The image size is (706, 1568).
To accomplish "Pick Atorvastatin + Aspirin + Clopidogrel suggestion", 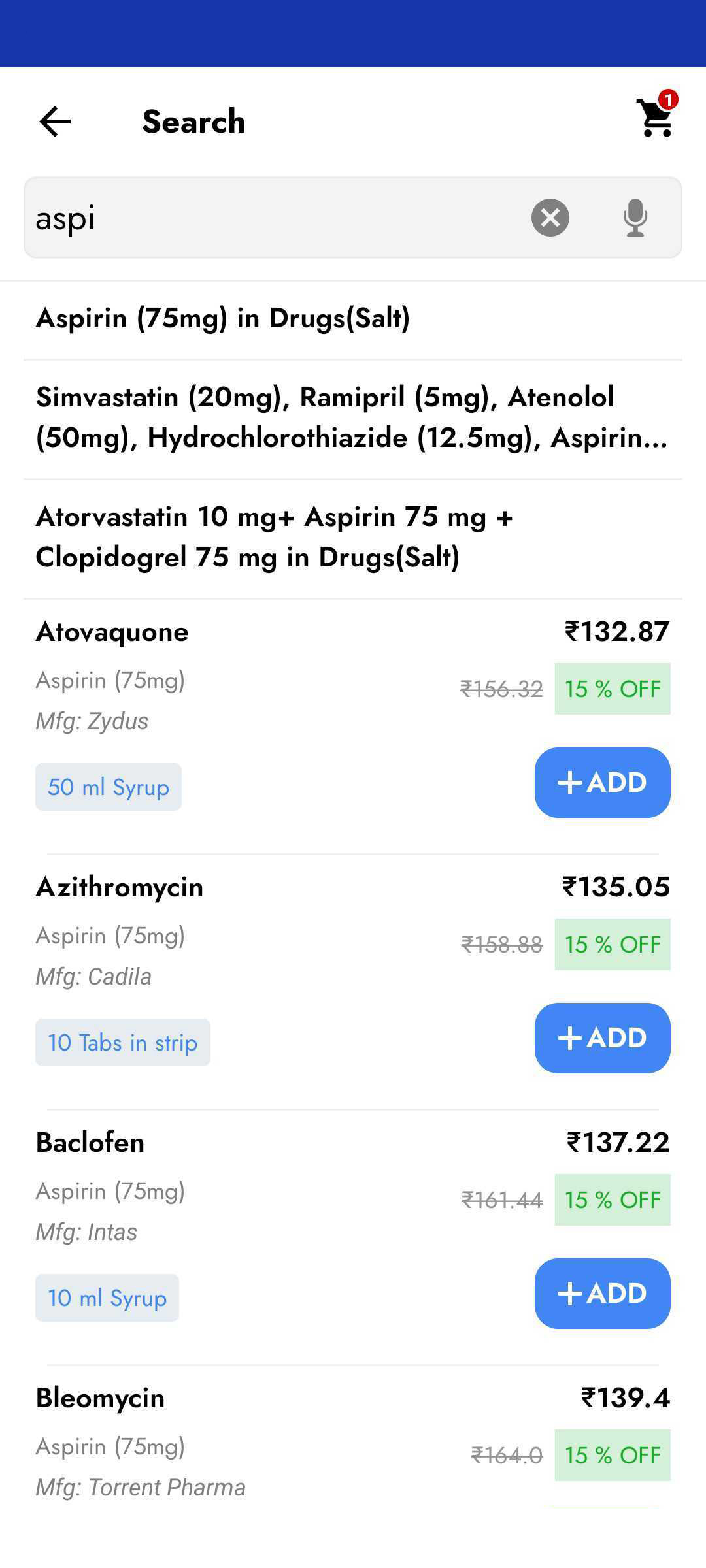I will pyautogui.click(x=353, y=538).
